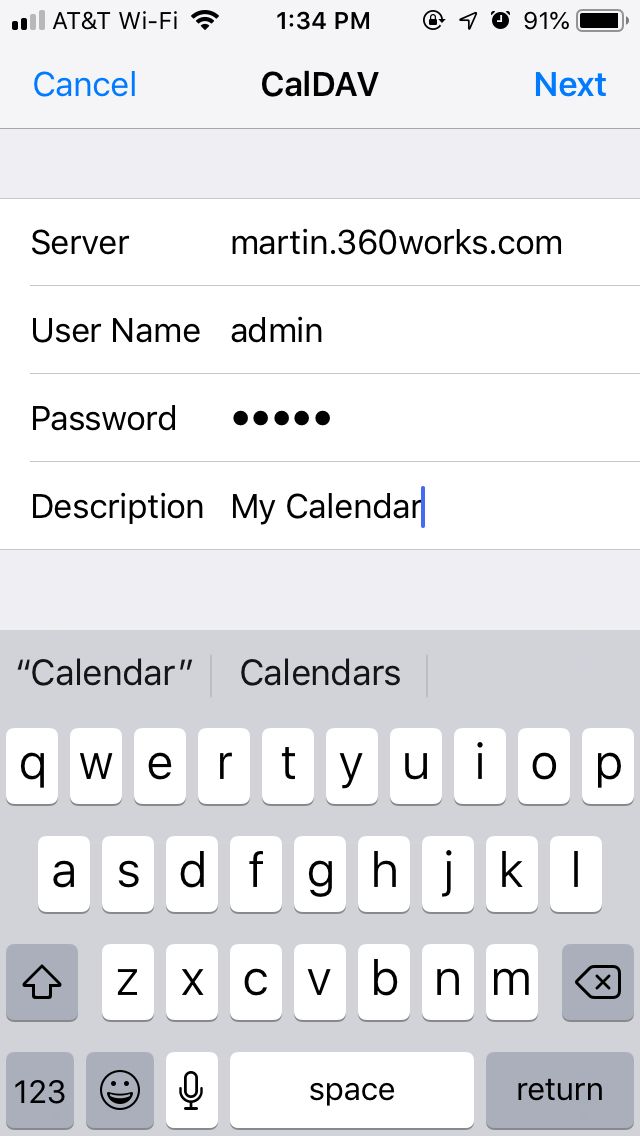Start dictation with the microphone key
Screen dimensions: 640x1136
pos(191,1090)
